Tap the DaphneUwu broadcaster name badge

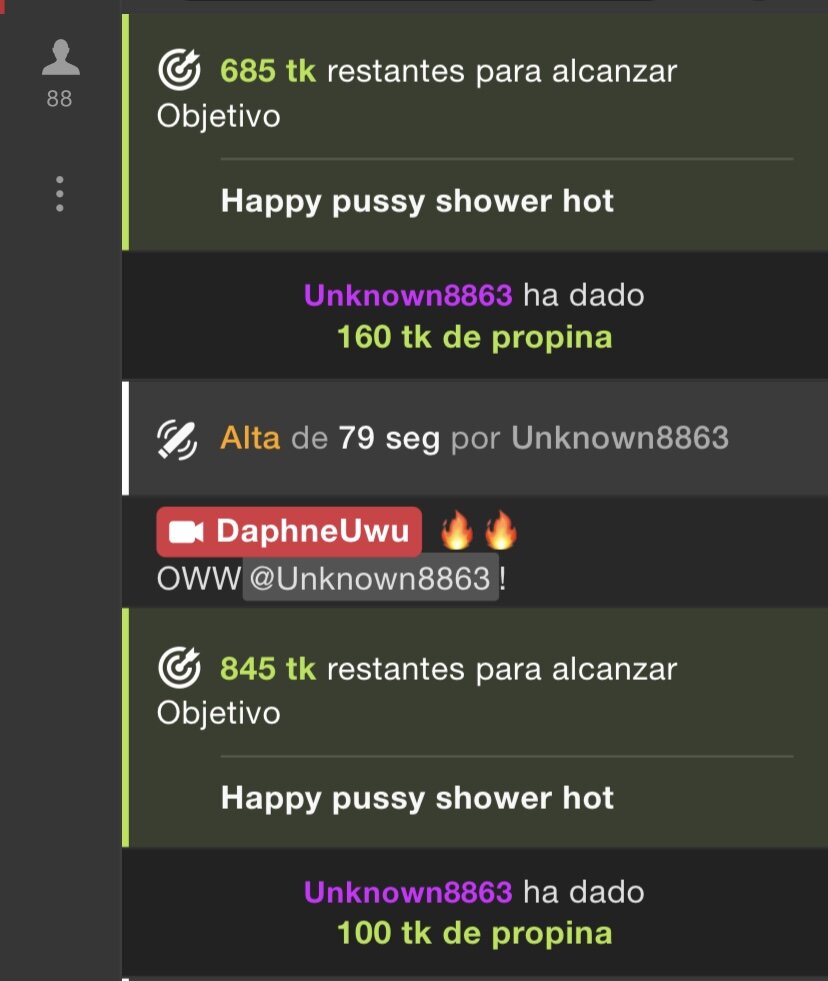[289, 532]
